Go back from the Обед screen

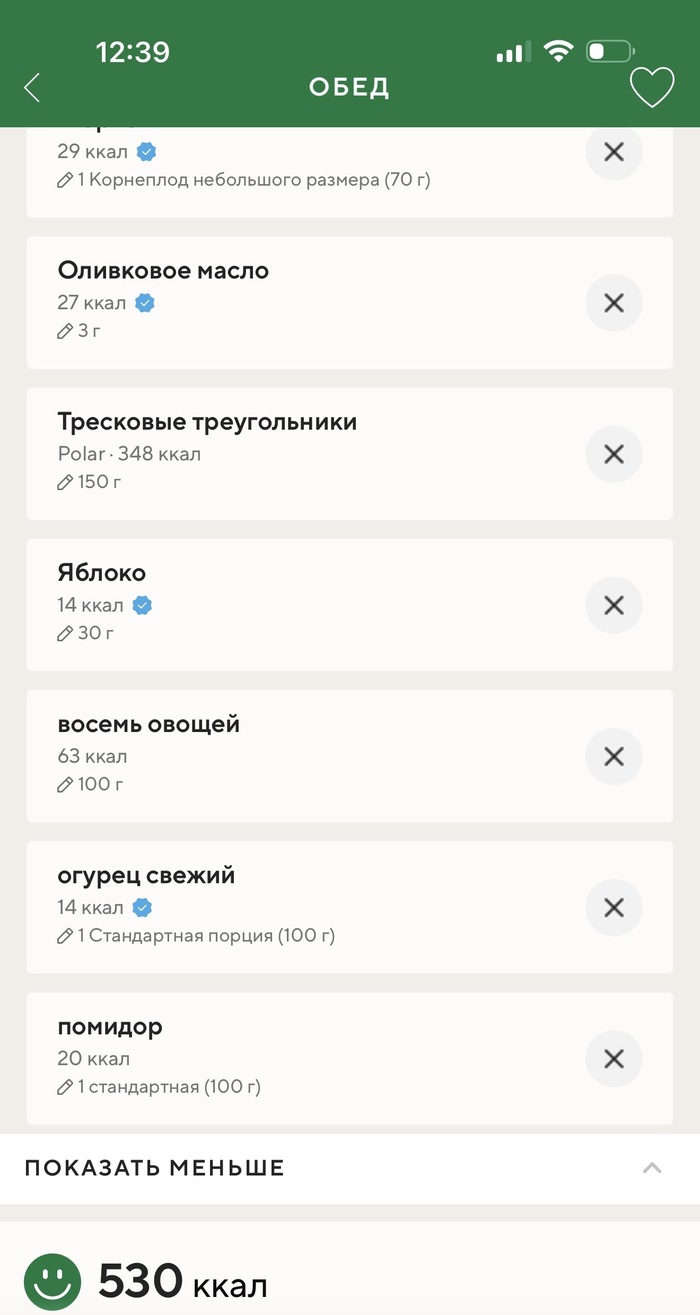tap(32, 88)
